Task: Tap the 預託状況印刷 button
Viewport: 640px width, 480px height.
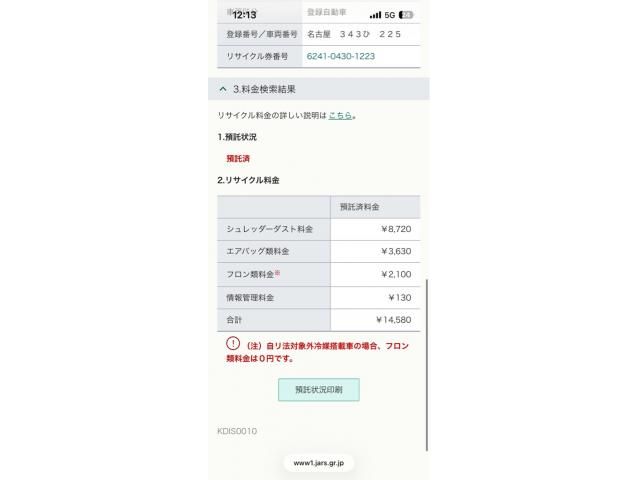Action: (318, 390)
